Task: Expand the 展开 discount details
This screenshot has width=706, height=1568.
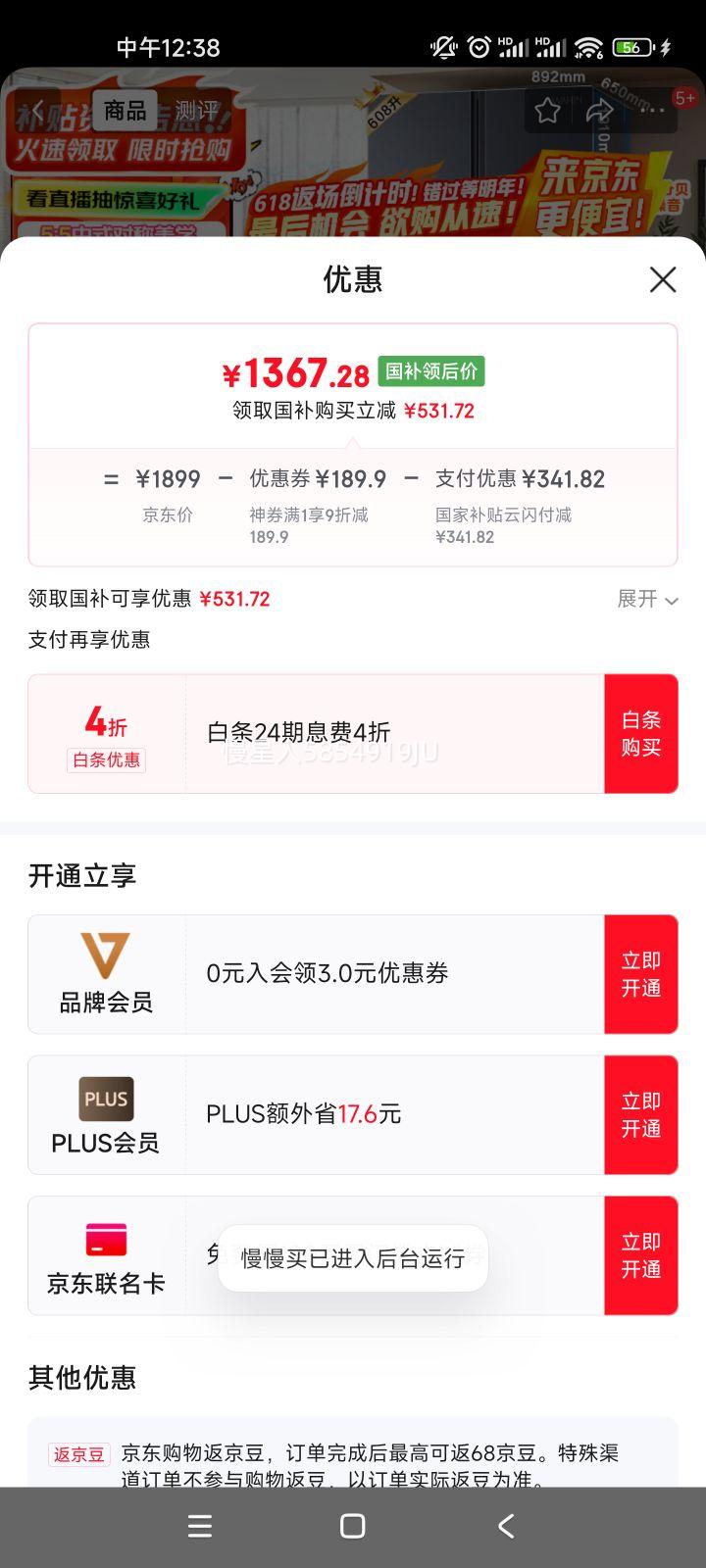Action: pos(647,599)
